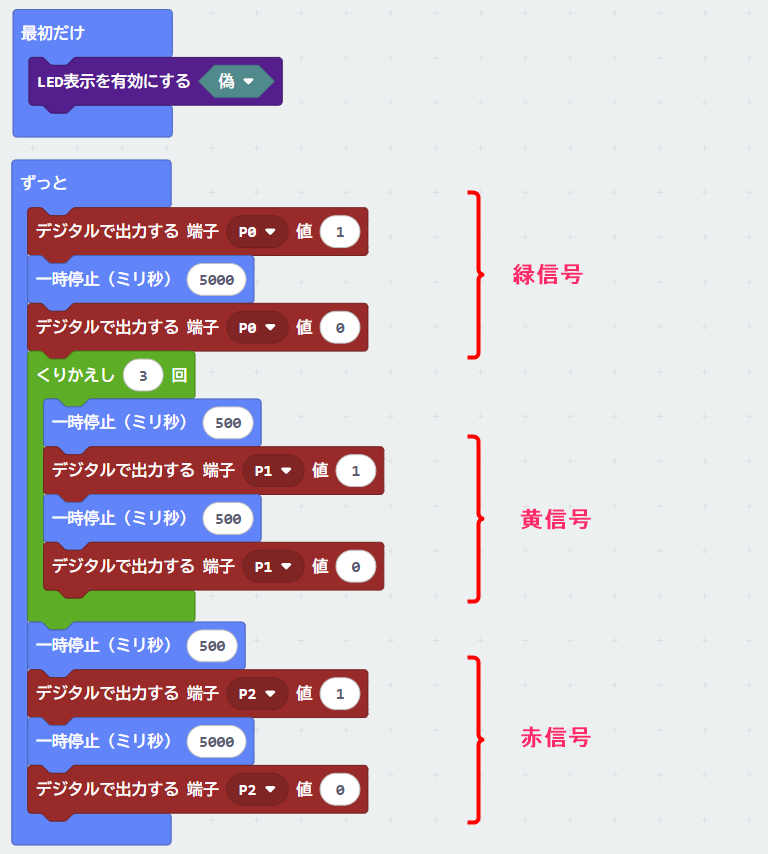768x854 pixels.
Task: Open the P1 pin dropdown with 値 0
Action: pyautogui.click(x=274, y=567)
